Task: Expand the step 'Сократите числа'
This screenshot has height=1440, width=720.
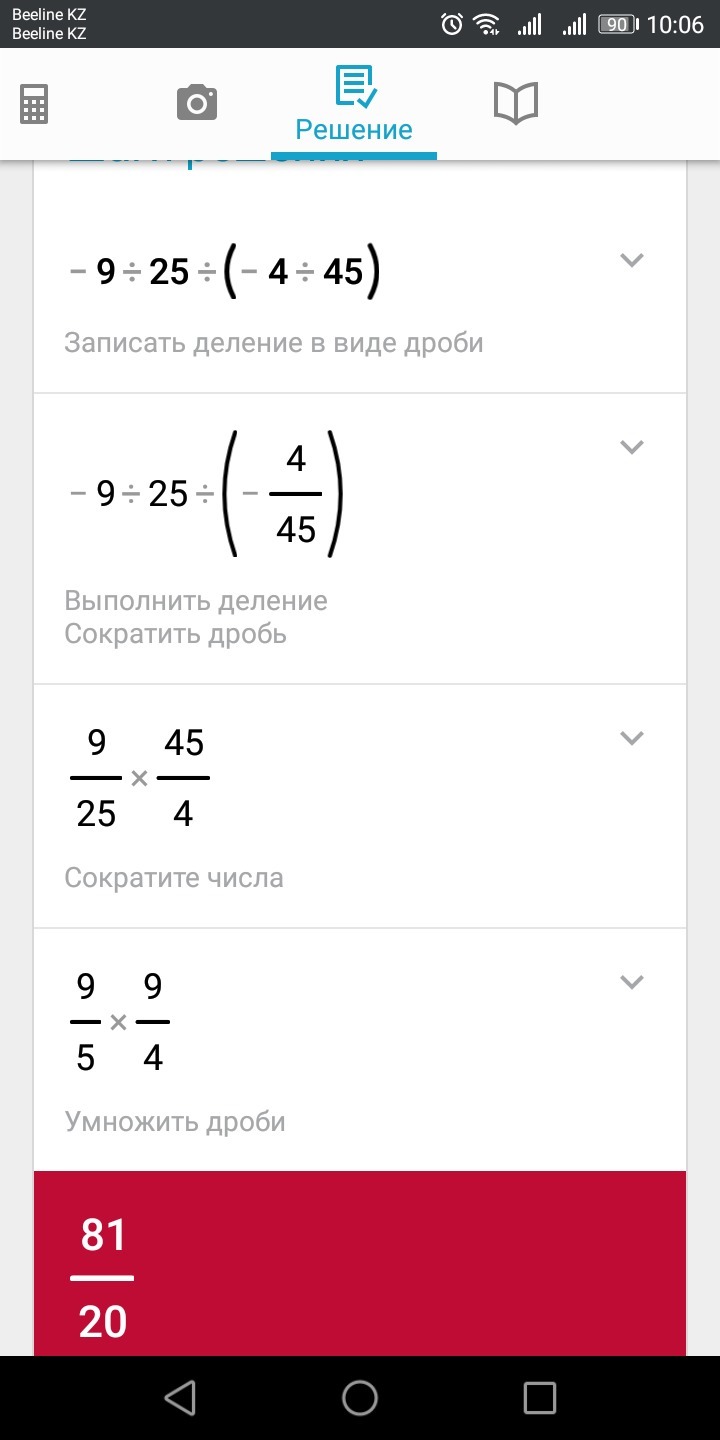Action: (631, 738)
